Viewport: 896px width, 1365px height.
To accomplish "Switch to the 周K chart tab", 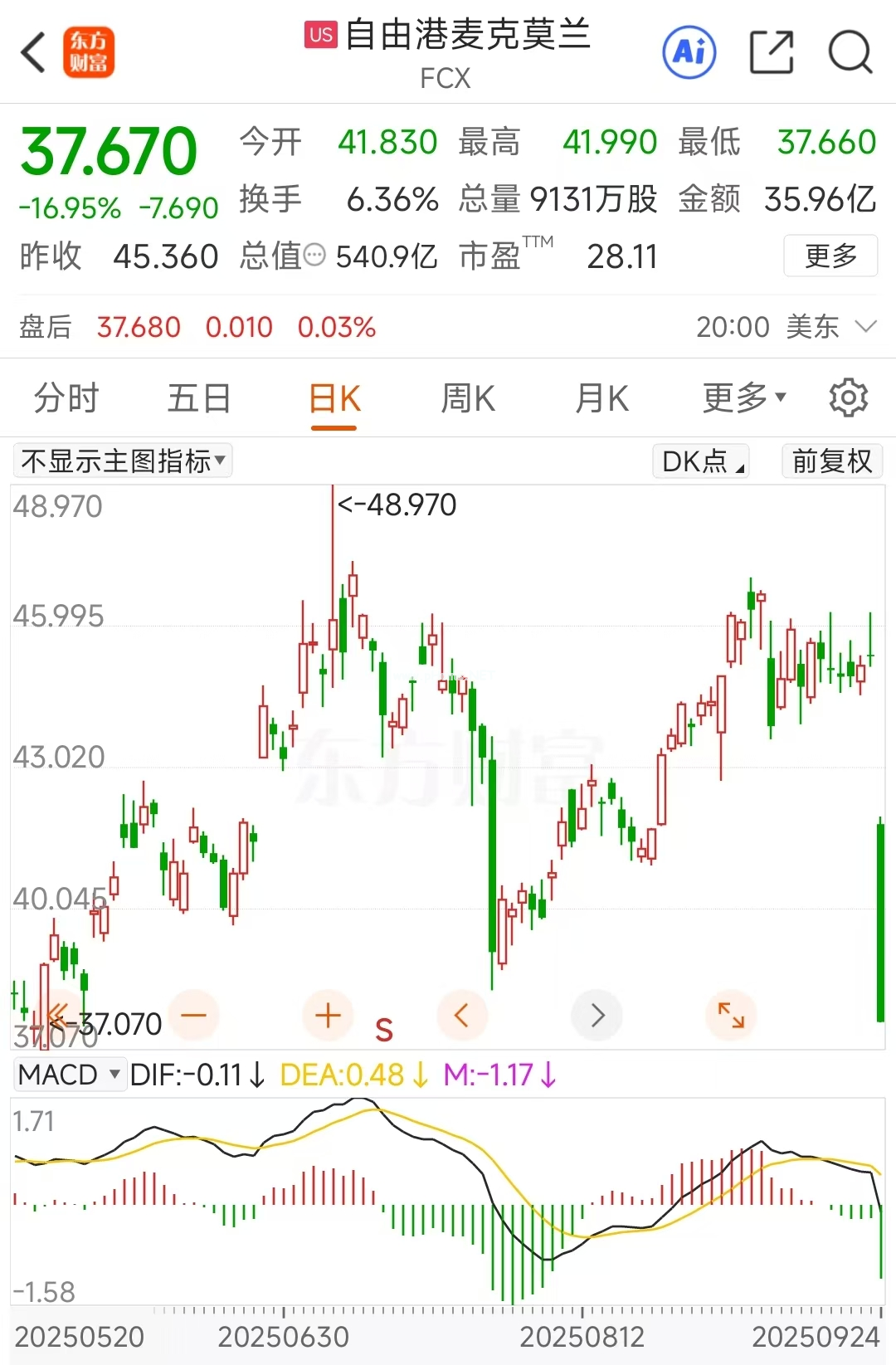I will (468, 399).
